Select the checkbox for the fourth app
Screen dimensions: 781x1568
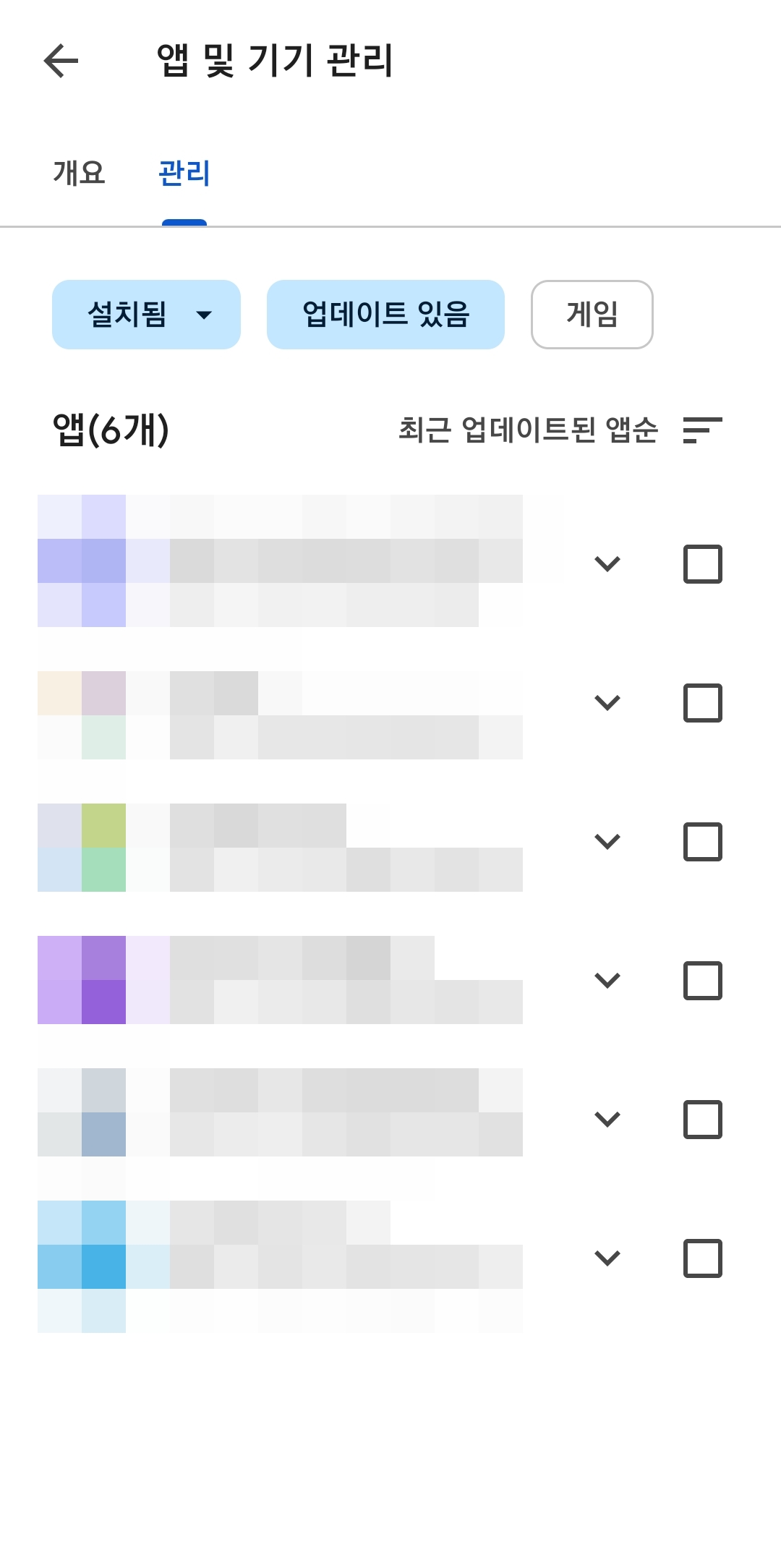pos(702,980)
